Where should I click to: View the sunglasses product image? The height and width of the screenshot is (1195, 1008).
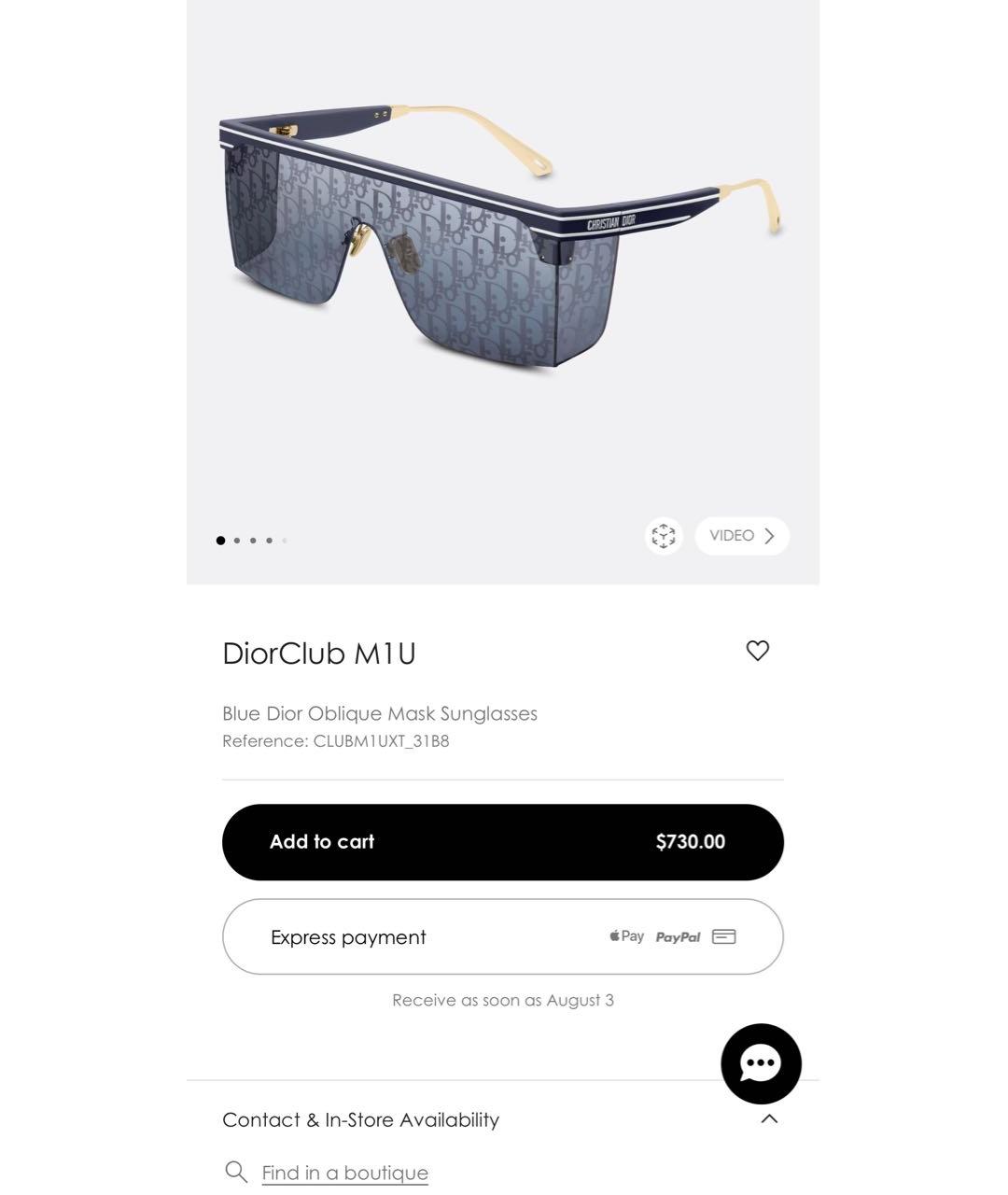(x=502, y=243)
